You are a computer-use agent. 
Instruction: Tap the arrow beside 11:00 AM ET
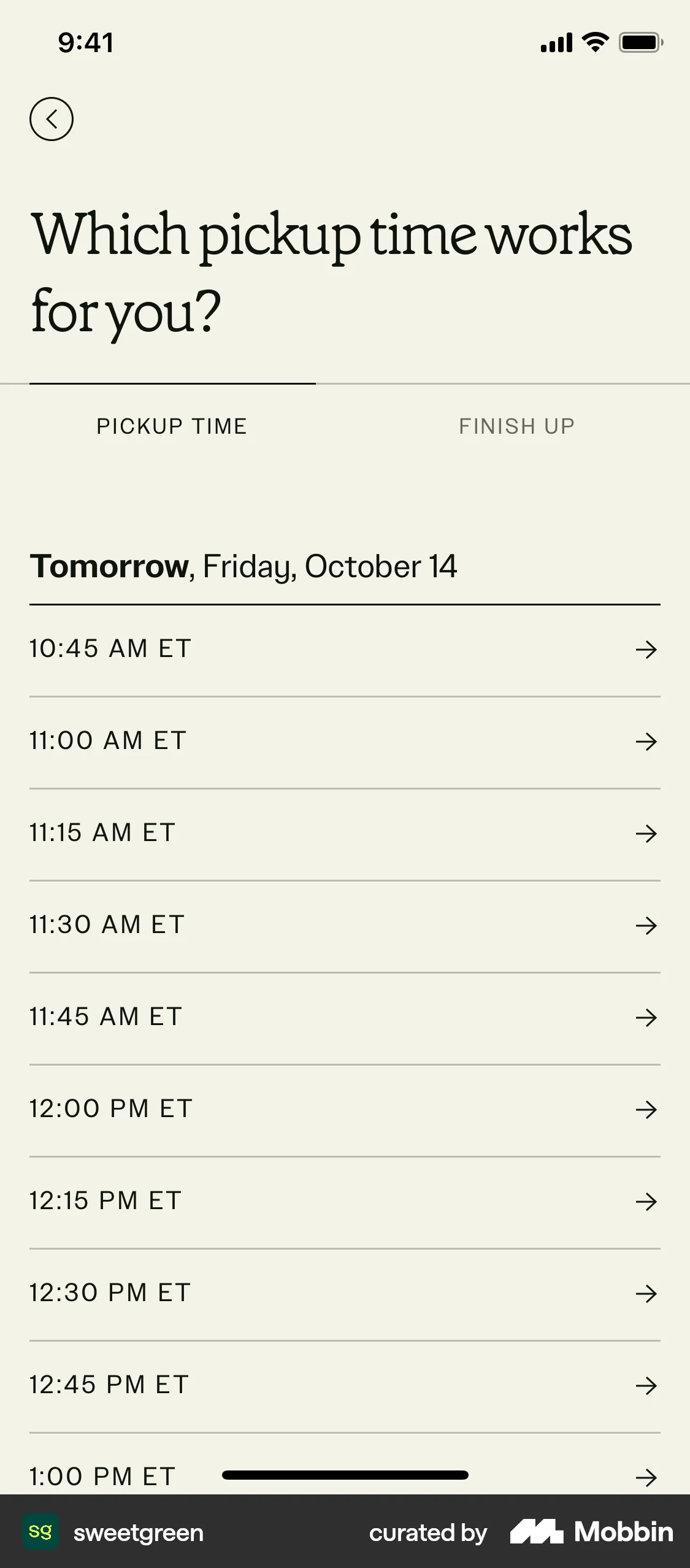pyautogui.click(x=647, y=742)
